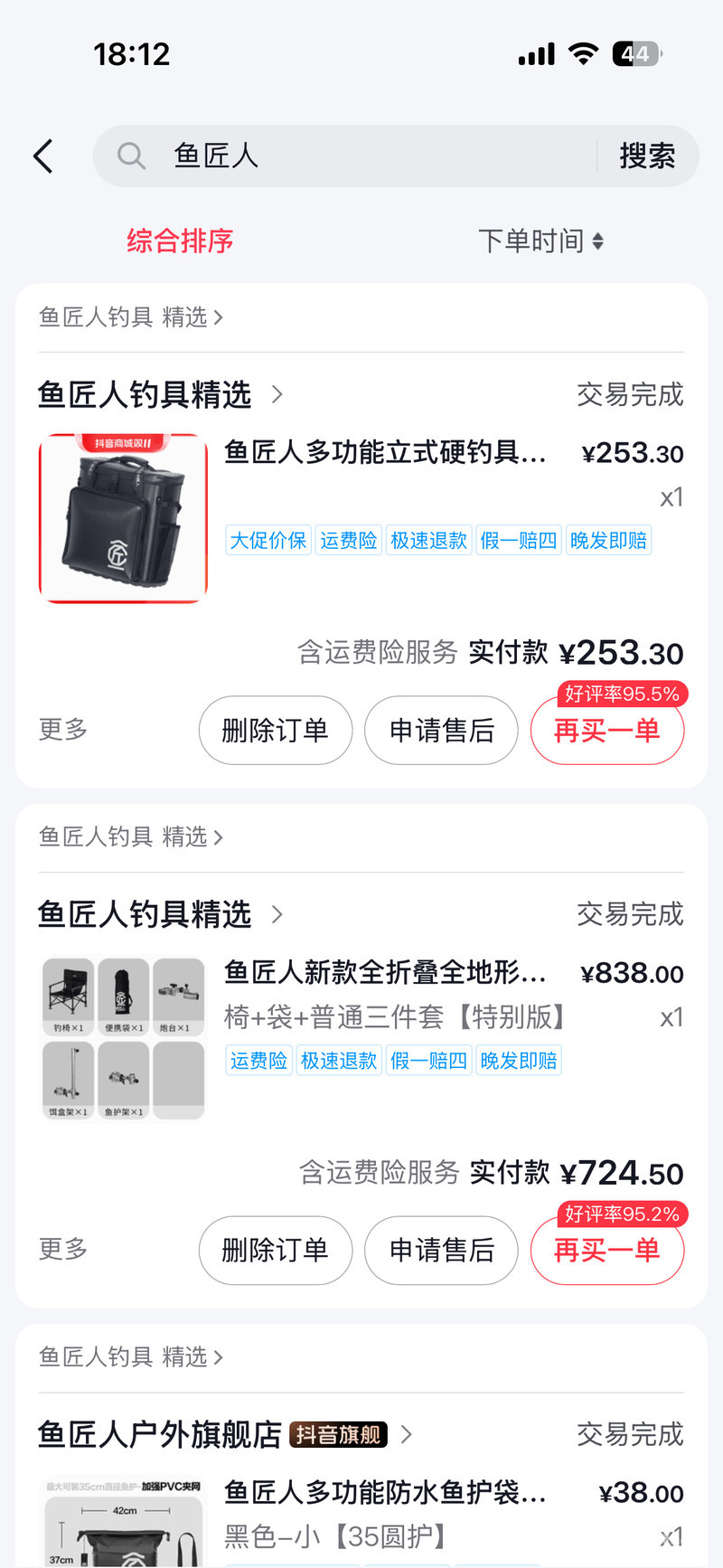Delete the ¥724.50 order with 删除订单
The image size is (723, 1568).
[275, 1251]
